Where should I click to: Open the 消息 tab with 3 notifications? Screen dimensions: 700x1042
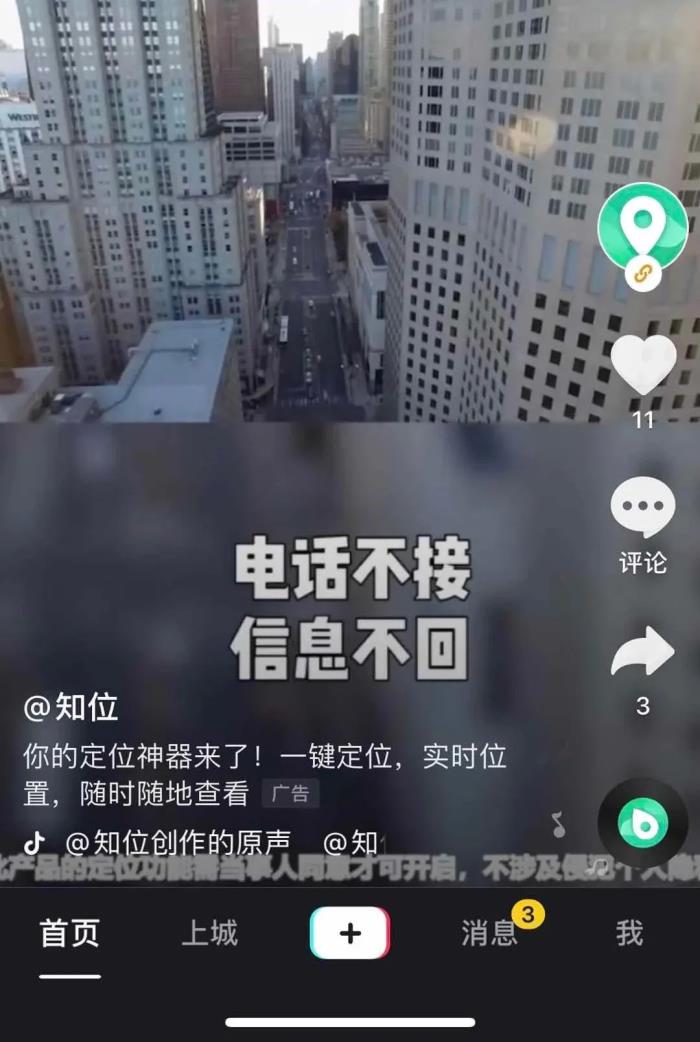[x=489, y=933]
